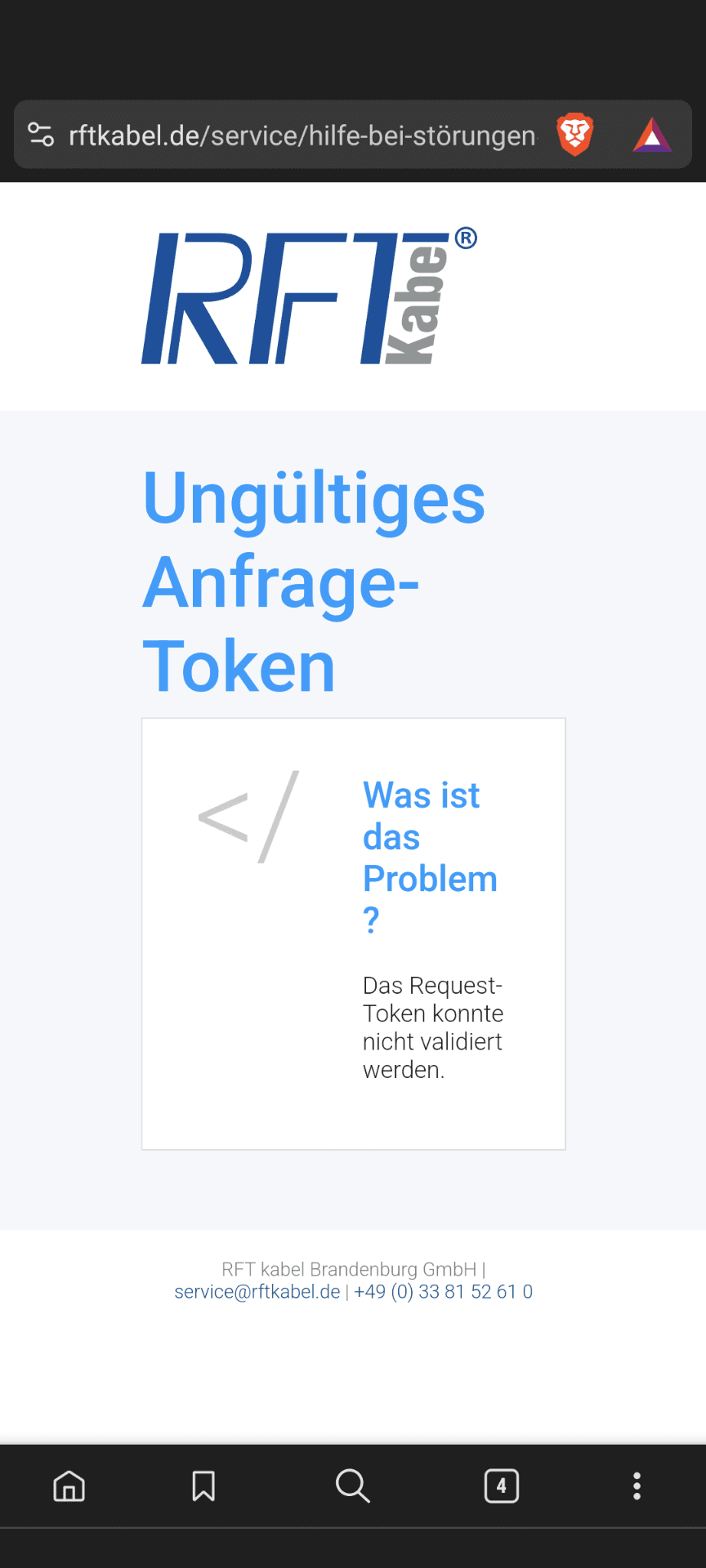This screenshot has height=1568, width=706.
Task: Call +49 (0) 33 81 52 61 0
Action: tap(443, 1292)
